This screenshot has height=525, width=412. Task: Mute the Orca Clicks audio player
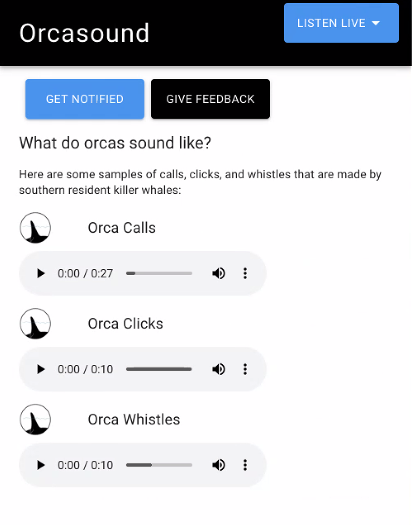(x=219, y=369)
